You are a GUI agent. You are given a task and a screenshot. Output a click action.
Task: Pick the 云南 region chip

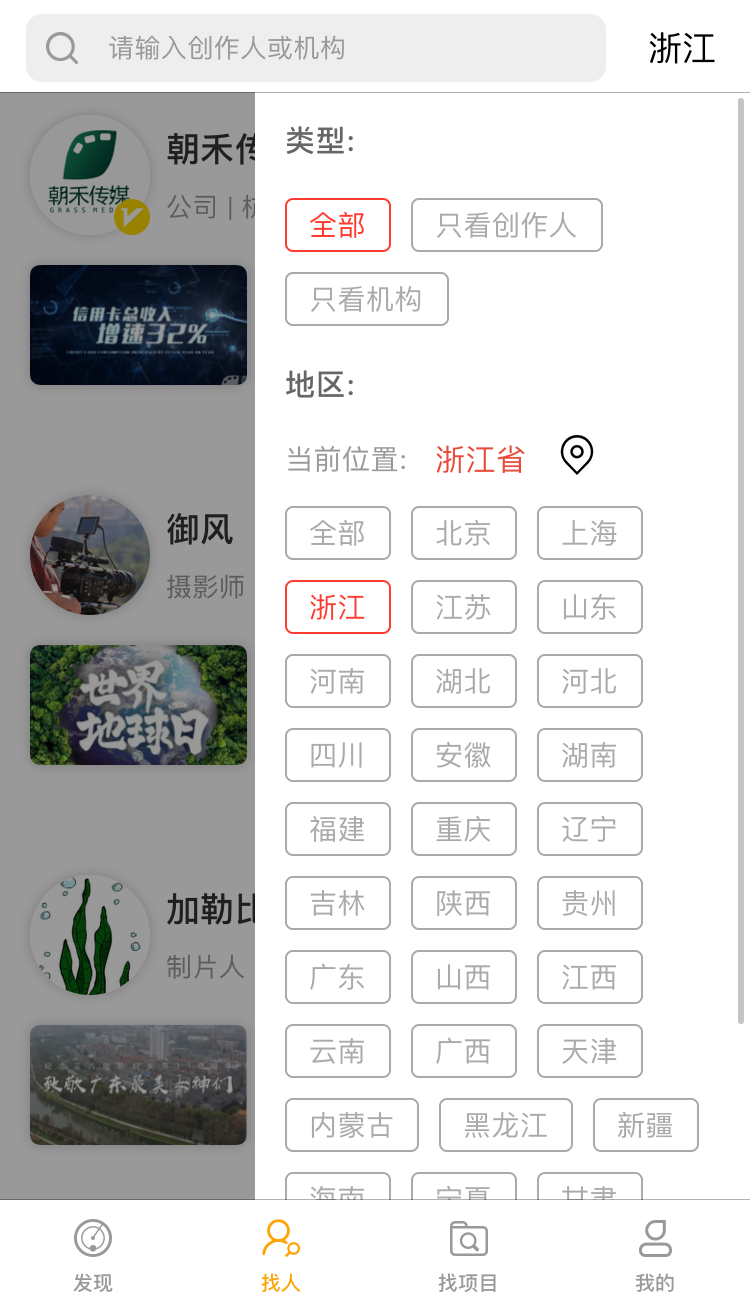tap(337, 1051)
